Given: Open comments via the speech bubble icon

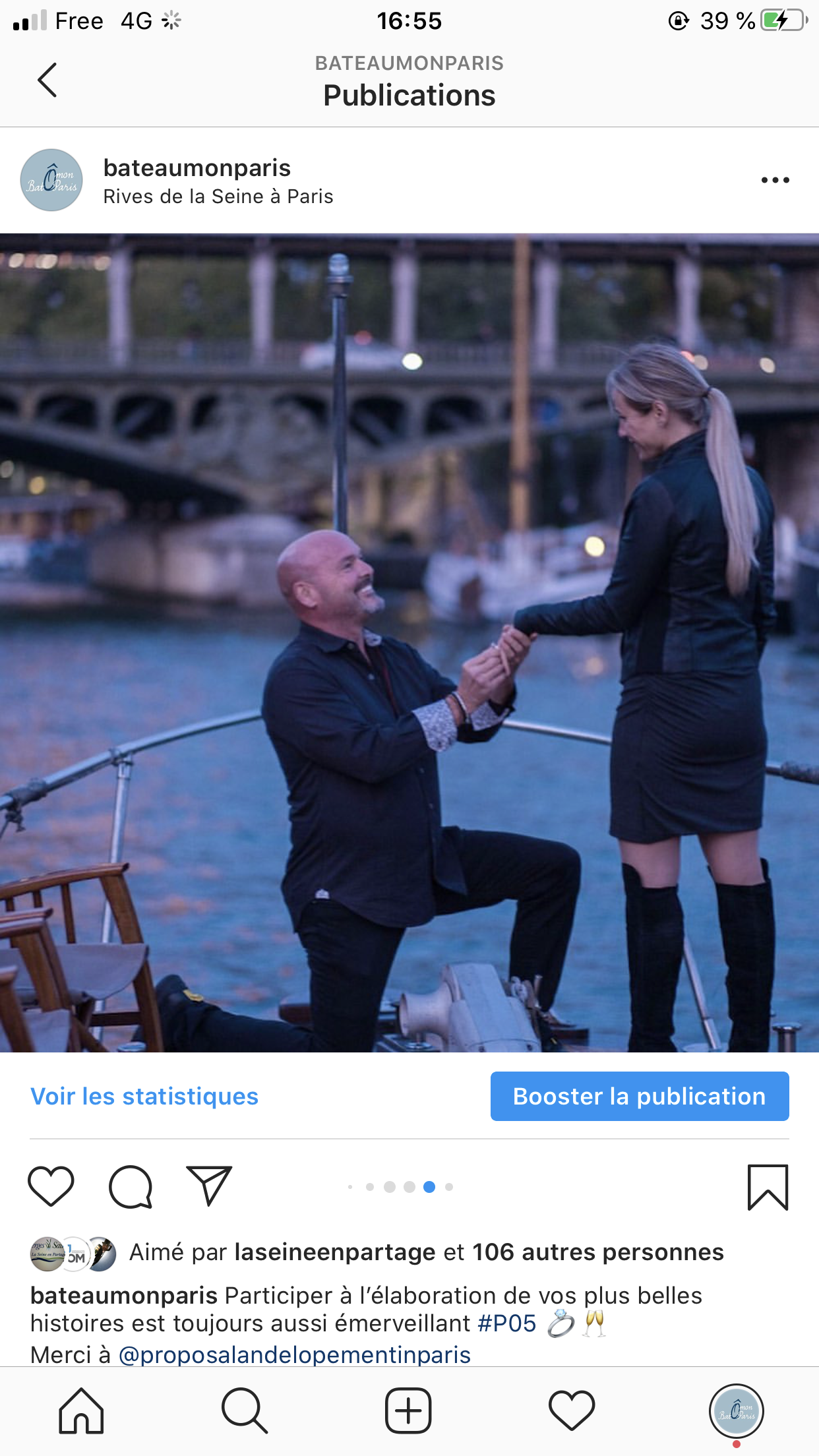Looking at the screenshot, I should click(131, 1186).
